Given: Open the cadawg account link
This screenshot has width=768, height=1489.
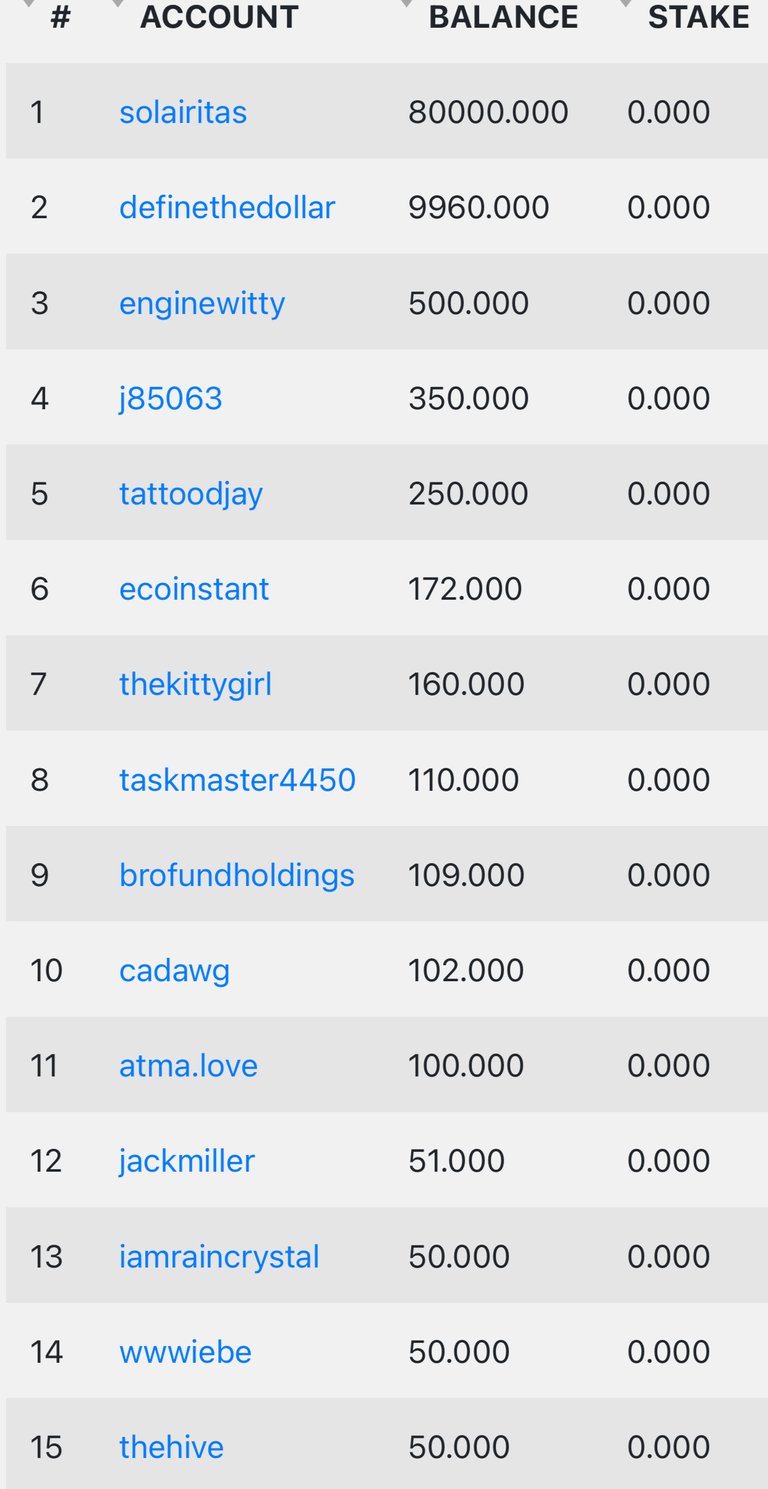Looking at the screenshot, I should [174, 971].
